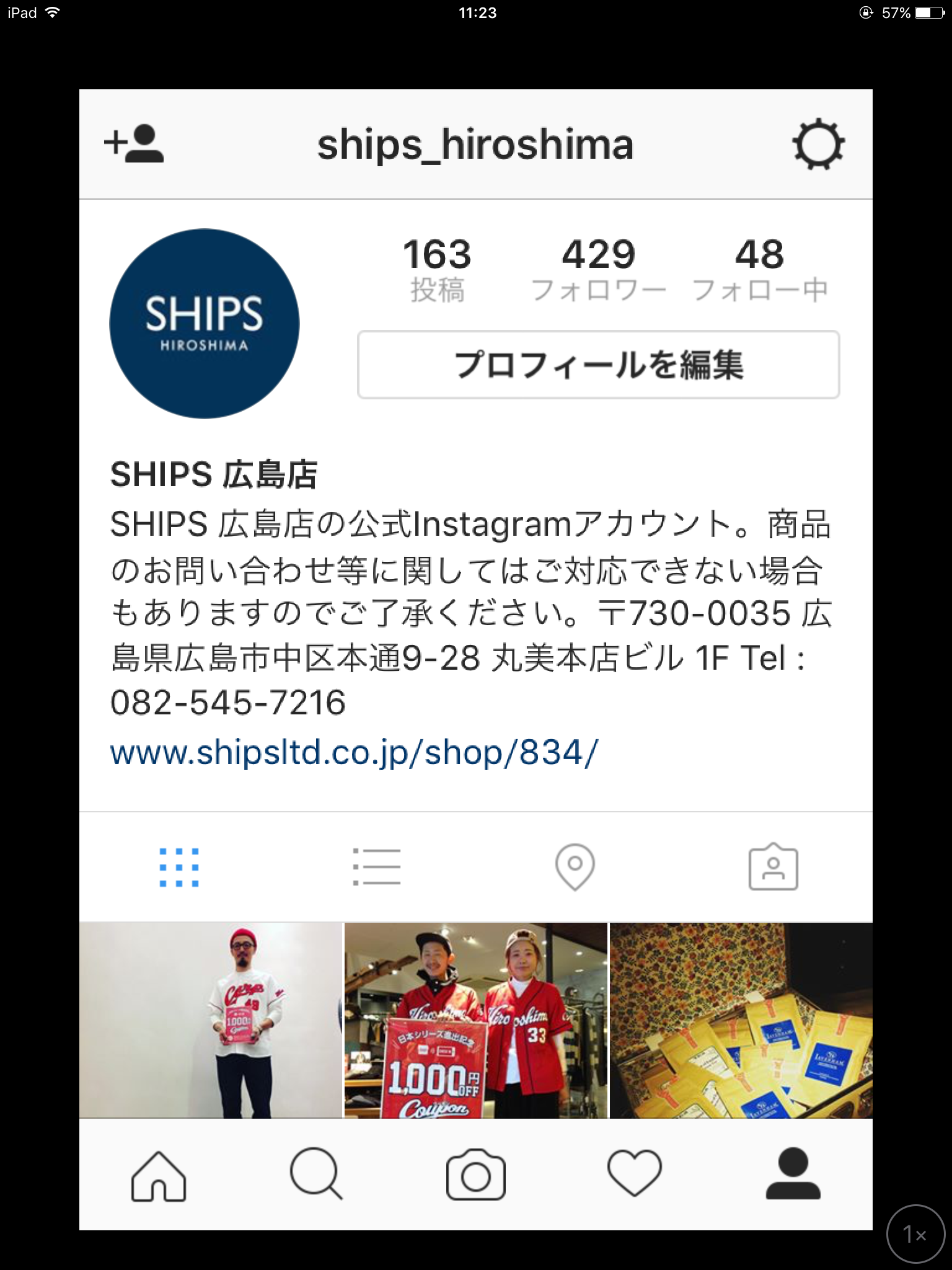
Task: Open the post showing yellow packages
Action: click(741, 1020)
